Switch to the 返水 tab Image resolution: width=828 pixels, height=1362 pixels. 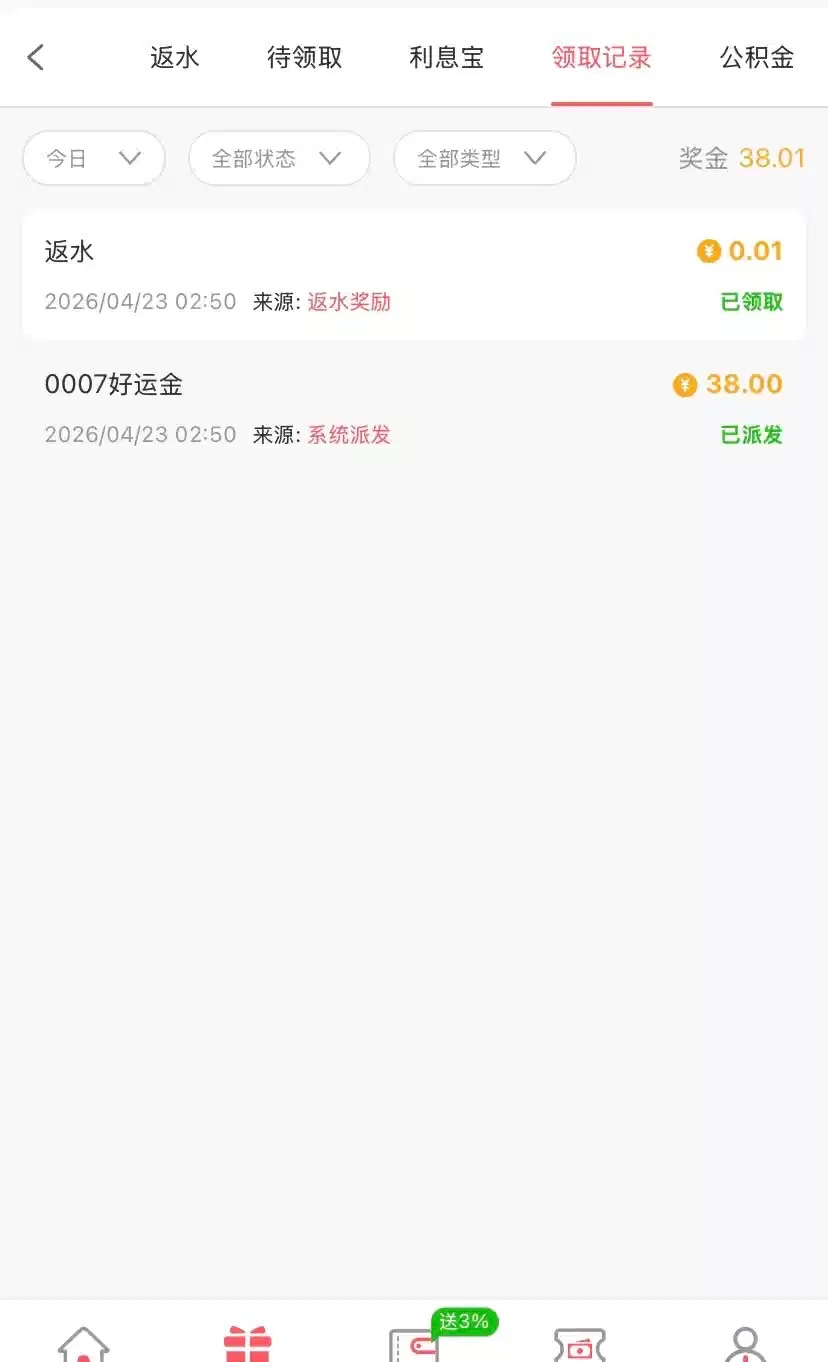click(175, 58)
